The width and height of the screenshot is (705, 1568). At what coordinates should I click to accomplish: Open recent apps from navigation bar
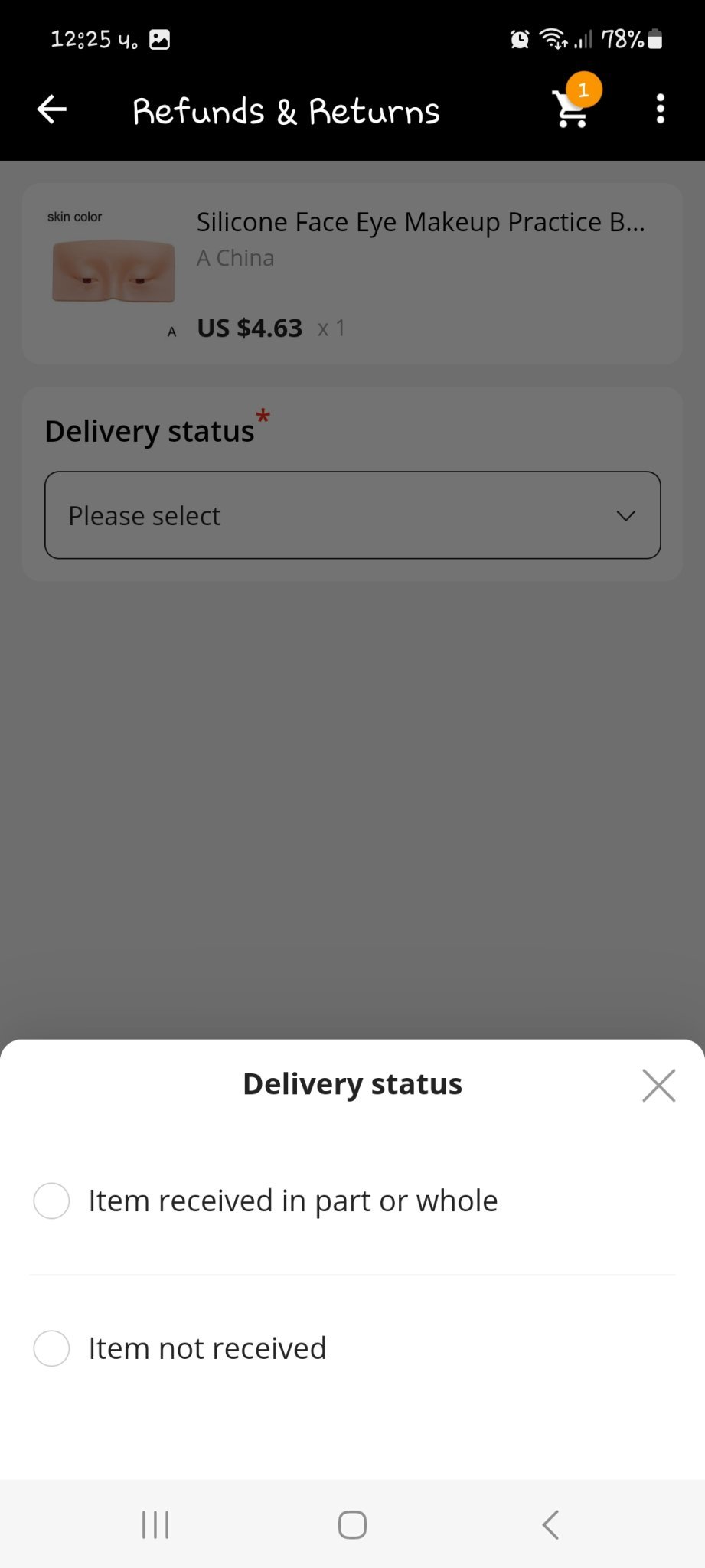click(155, 1524)
